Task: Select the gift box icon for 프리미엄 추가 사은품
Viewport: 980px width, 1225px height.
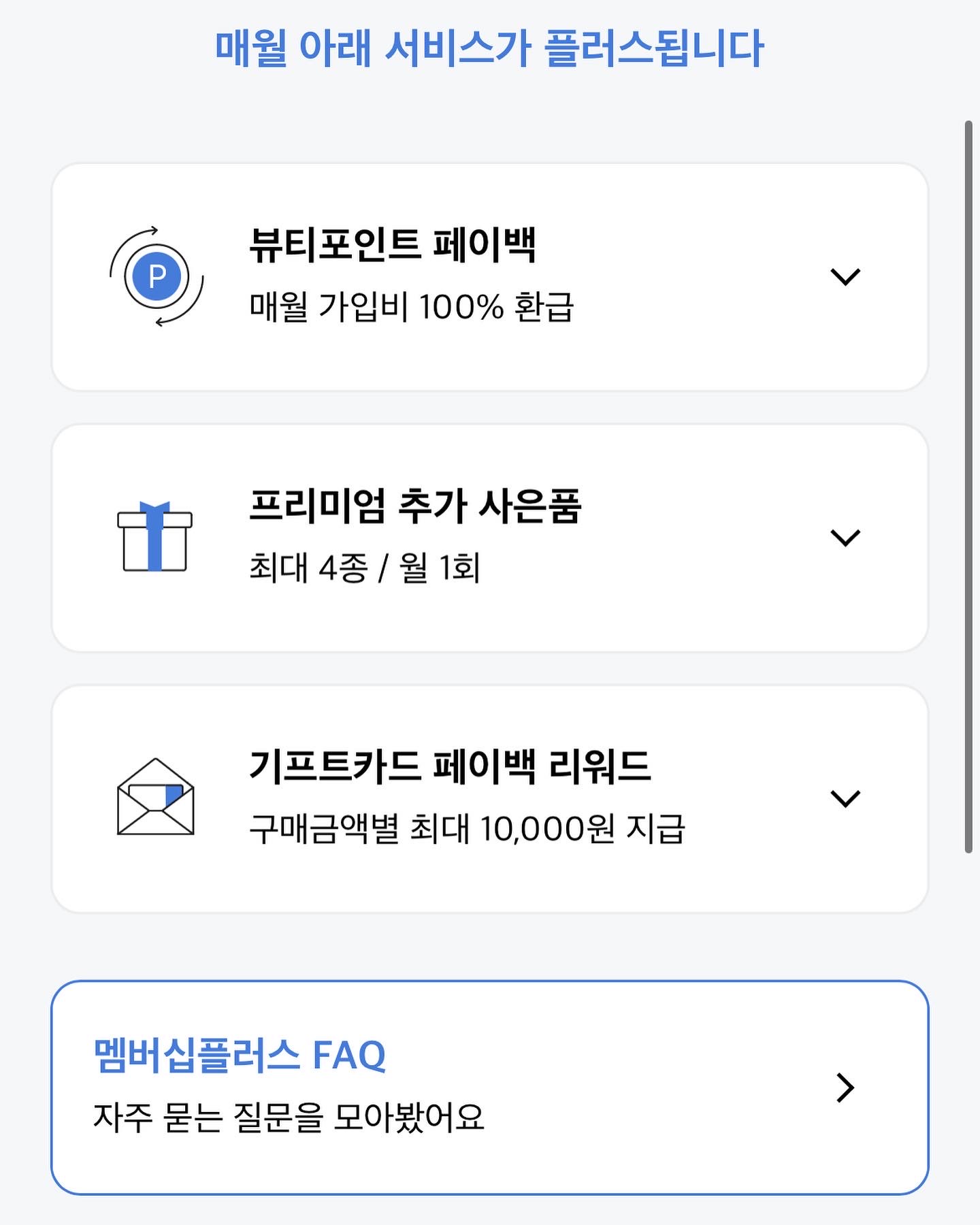Action: click(155, 538)
